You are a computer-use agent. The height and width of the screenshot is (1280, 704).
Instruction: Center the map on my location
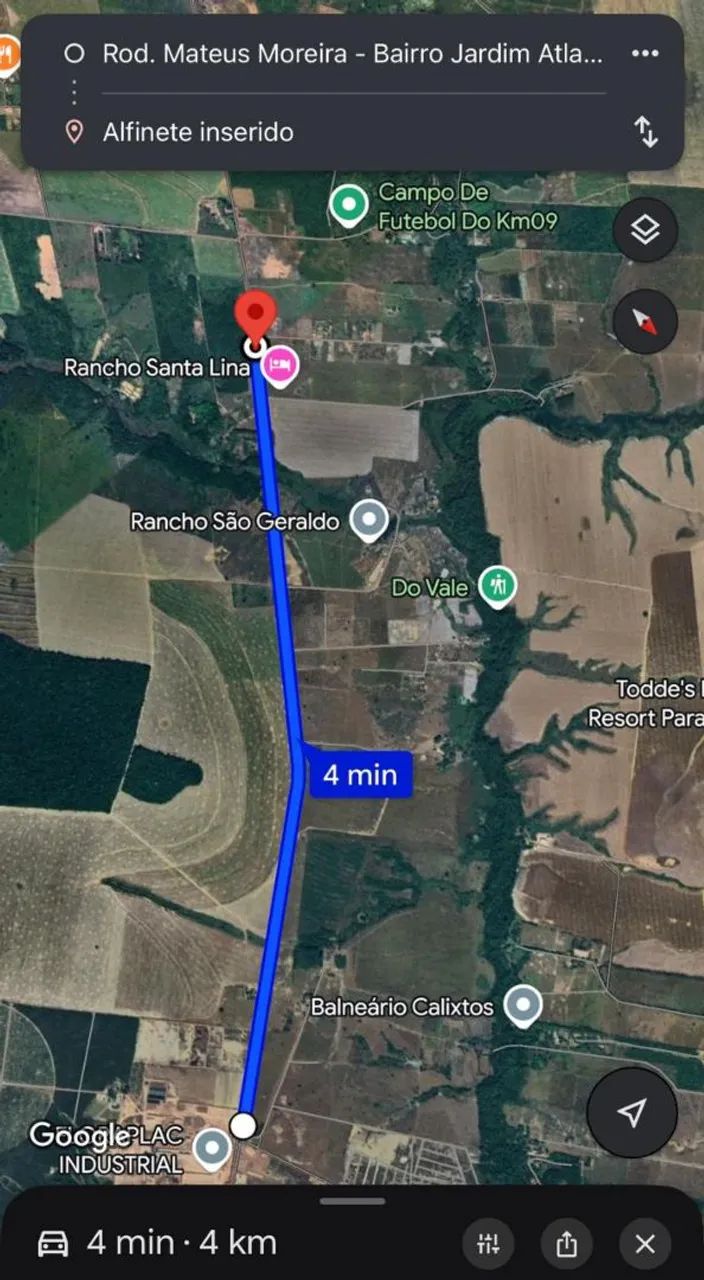point(631,1112)
